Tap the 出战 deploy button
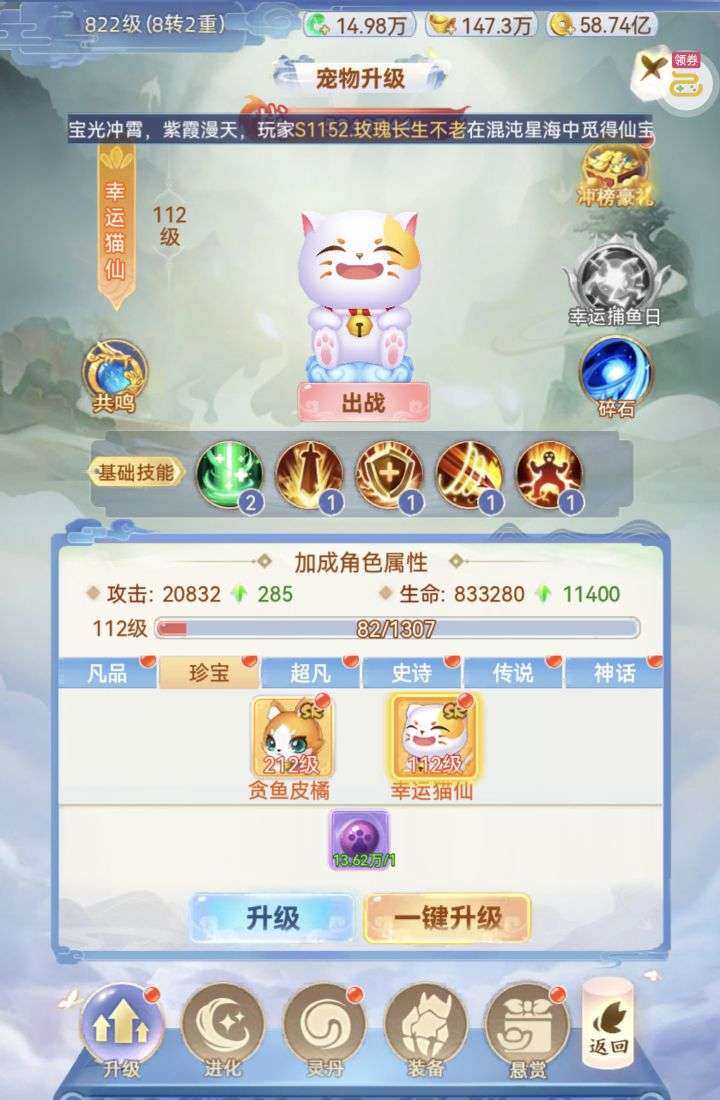Viewport: 720px width, 1100px height. (363, 403)
